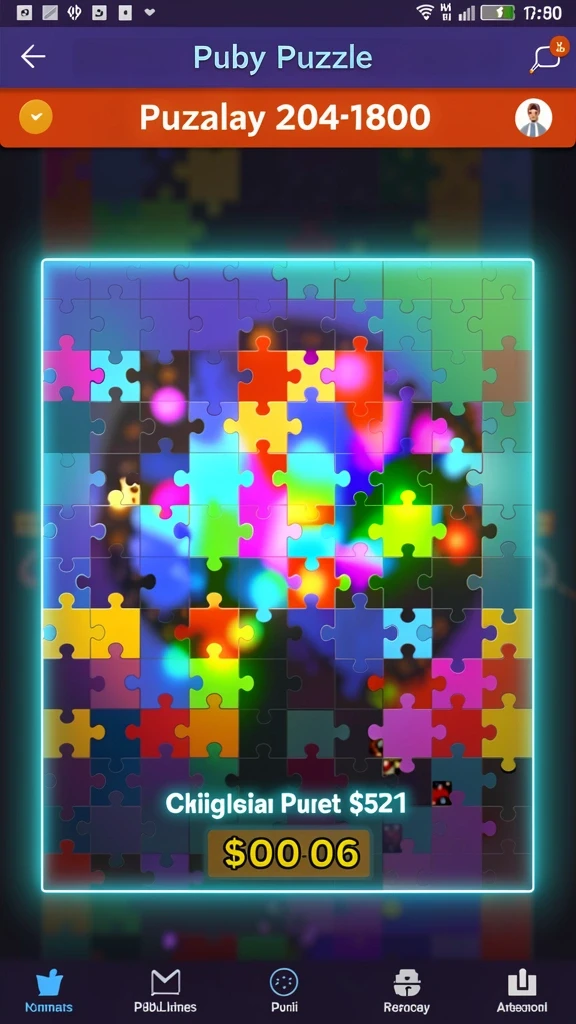576x1024 pixels.
Task: Switch to the Atbeonol tab
Action: point(522,990)
